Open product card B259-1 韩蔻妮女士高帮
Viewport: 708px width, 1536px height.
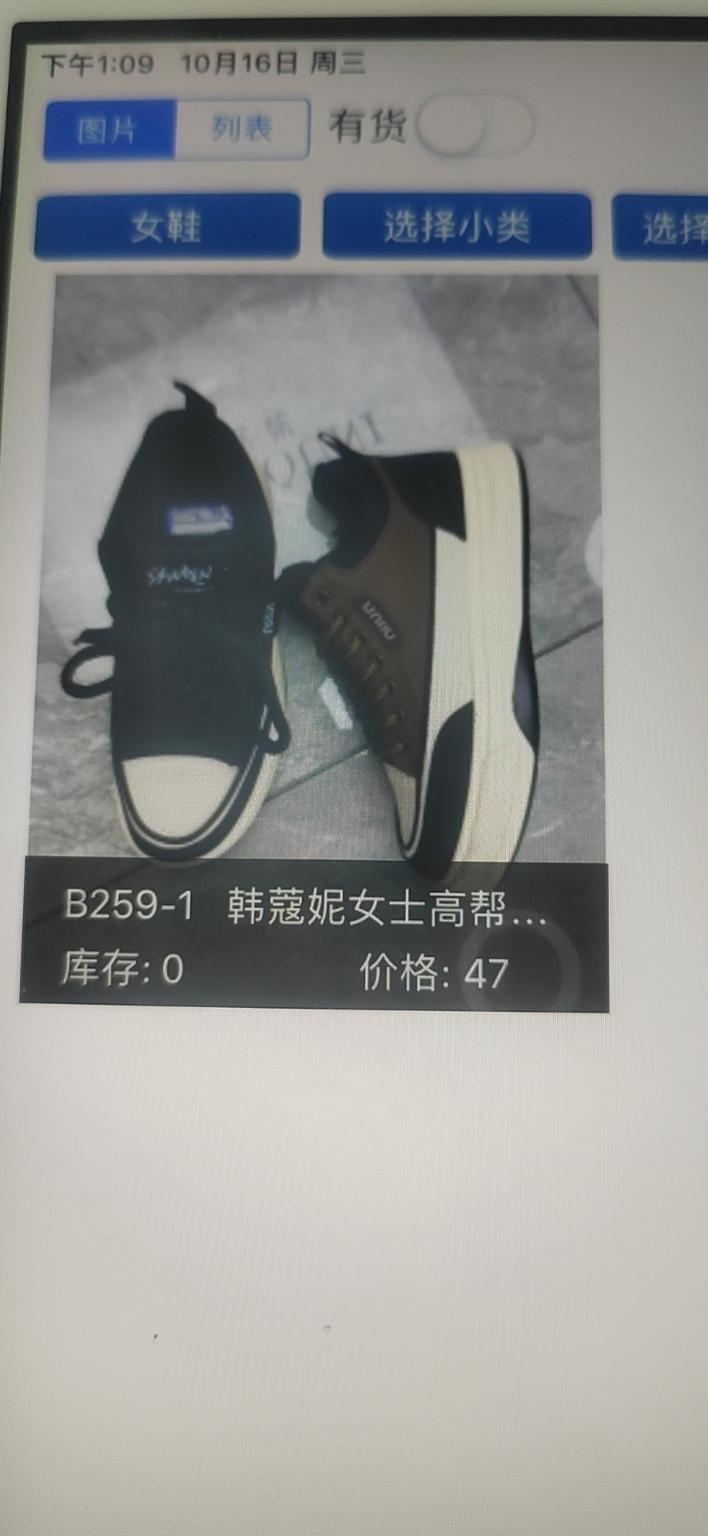[316, 640]
